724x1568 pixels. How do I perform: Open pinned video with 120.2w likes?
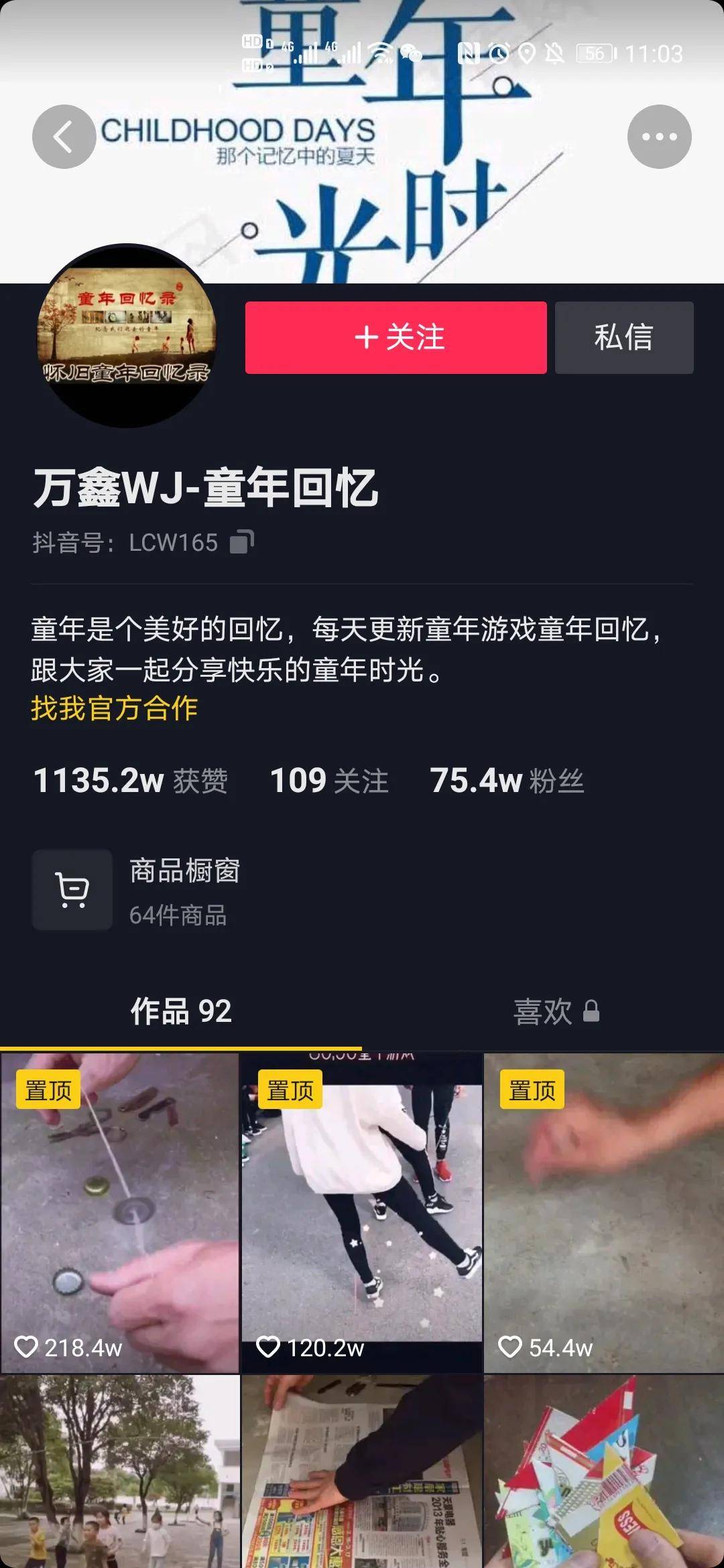click(x=361, y=1213)
